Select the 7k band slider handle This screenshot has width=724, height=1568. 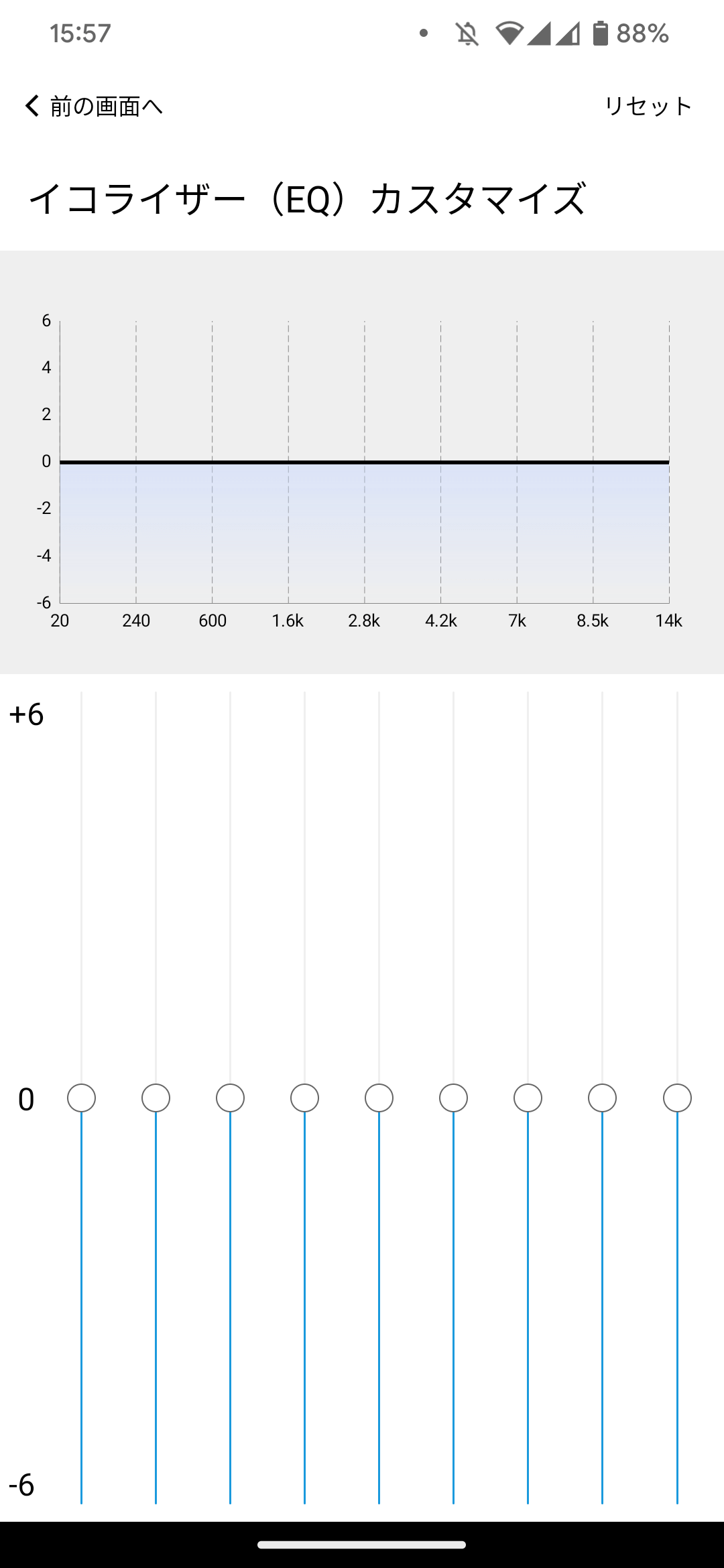pyautogui.click(x=528, y=1098)
